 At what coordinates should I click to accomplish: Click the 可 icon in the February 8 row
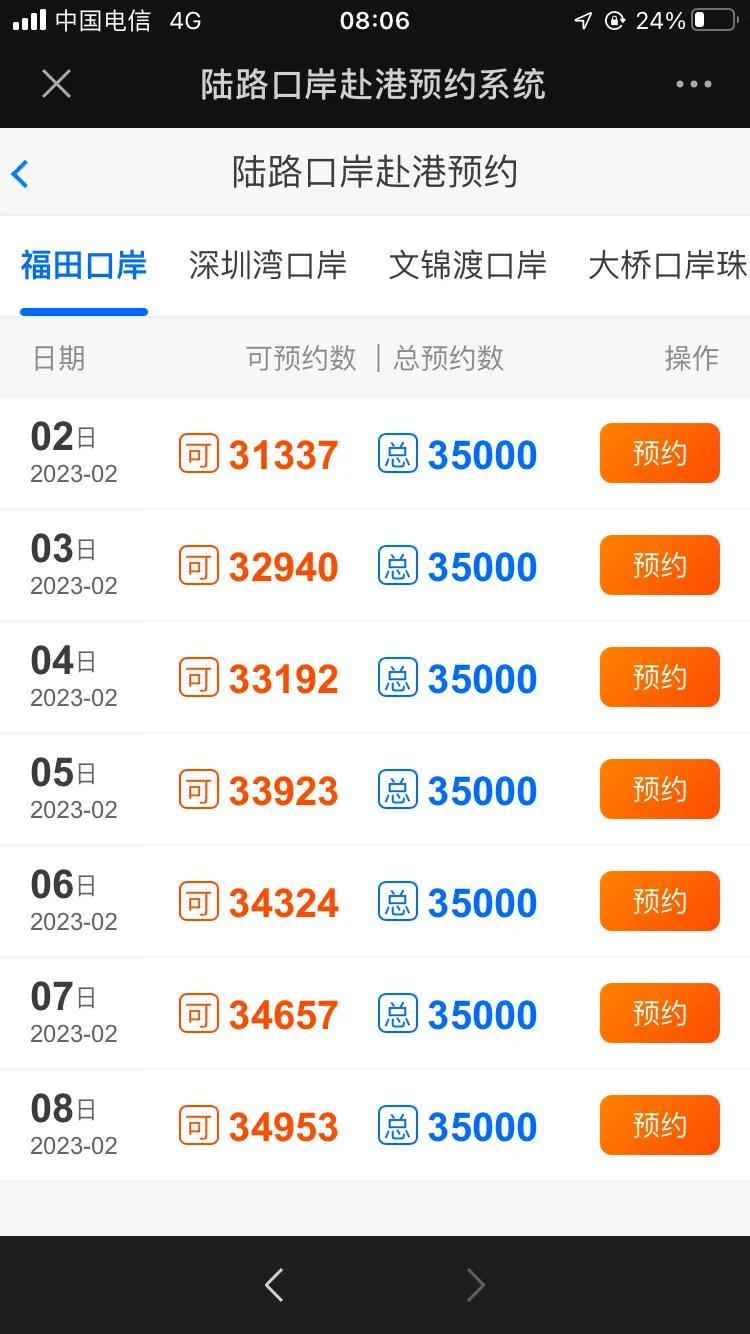coord(199,1125)
